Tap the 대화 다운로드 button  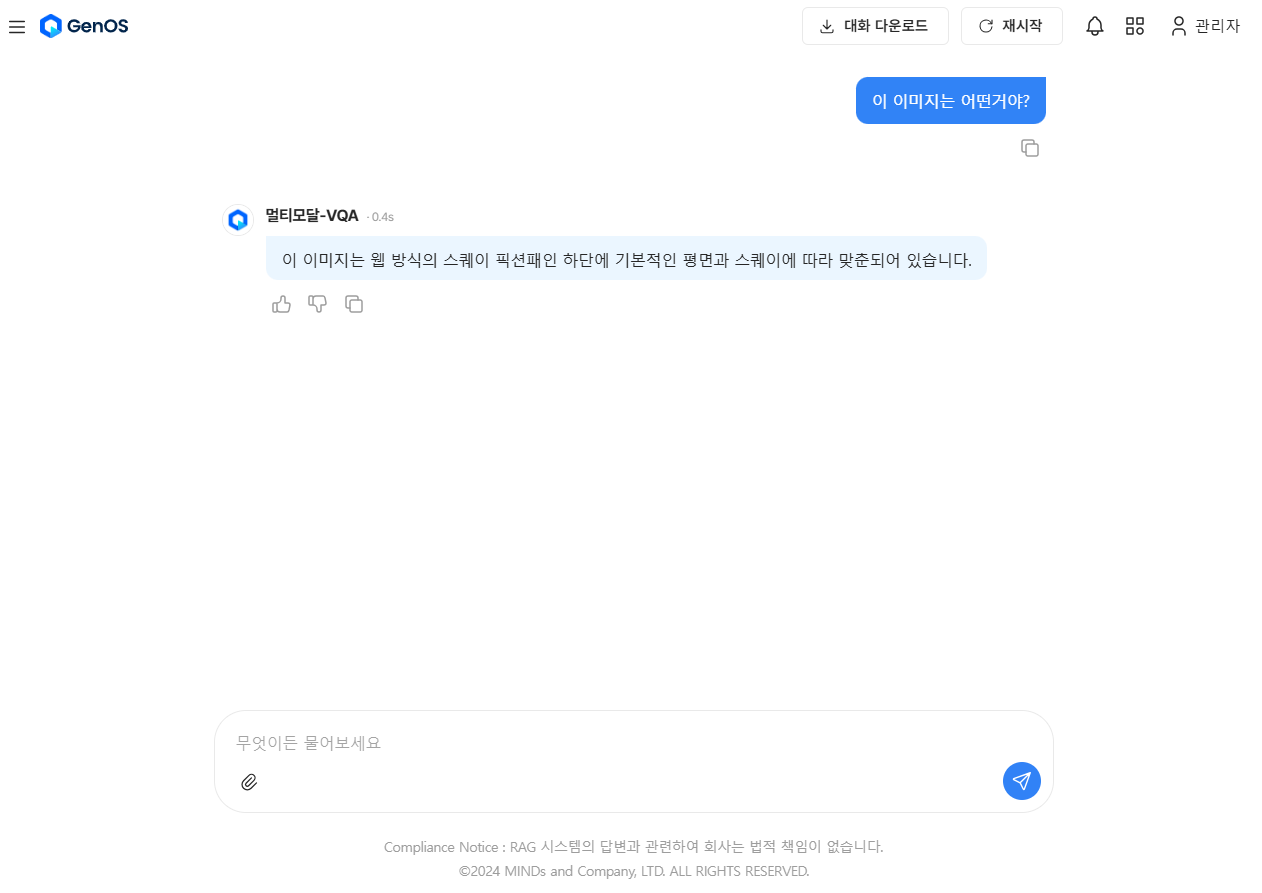click(x=875, y=26)
